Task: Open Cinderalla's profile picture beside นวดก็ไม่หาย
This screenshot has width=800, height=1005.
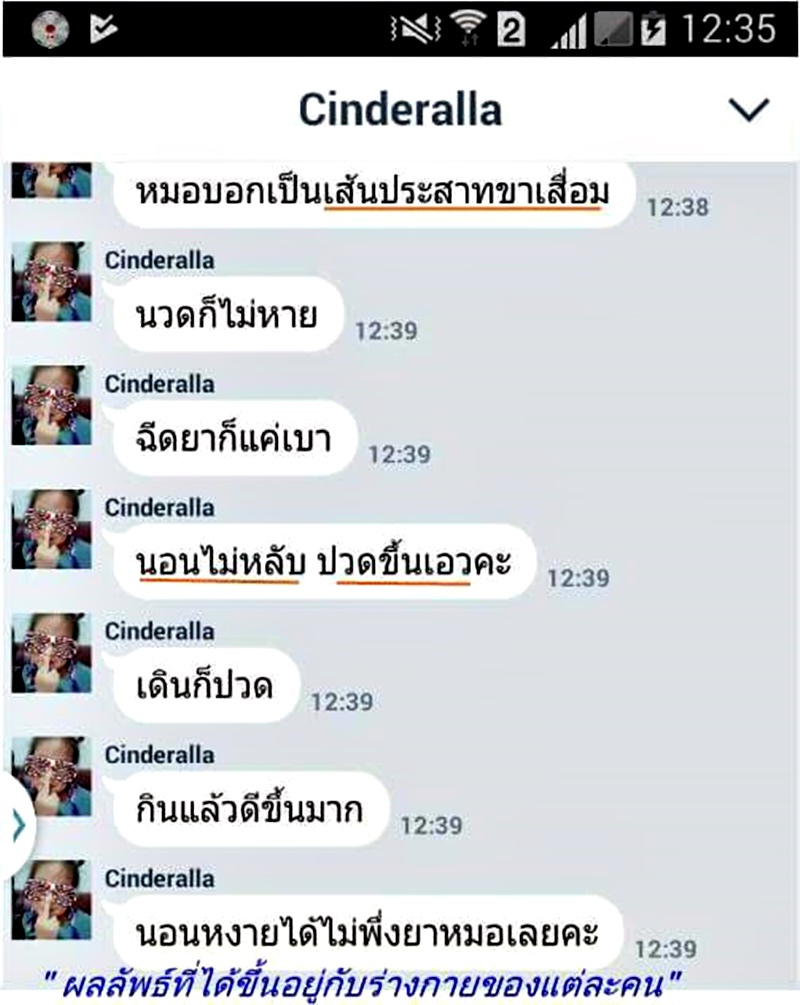Action: coord(51,282)
